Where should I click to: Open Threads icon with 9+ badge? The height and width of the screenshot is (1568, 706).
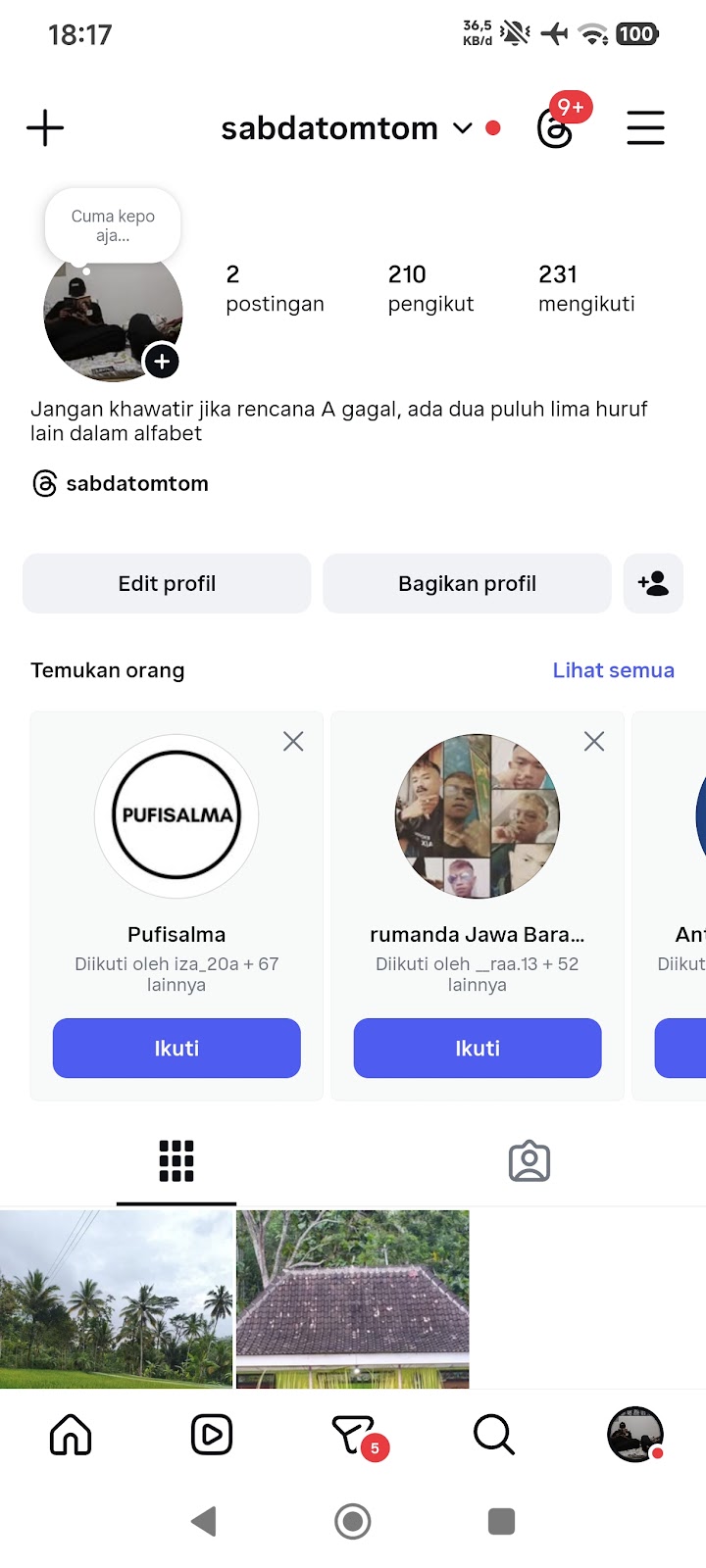(x=556, y=127)
